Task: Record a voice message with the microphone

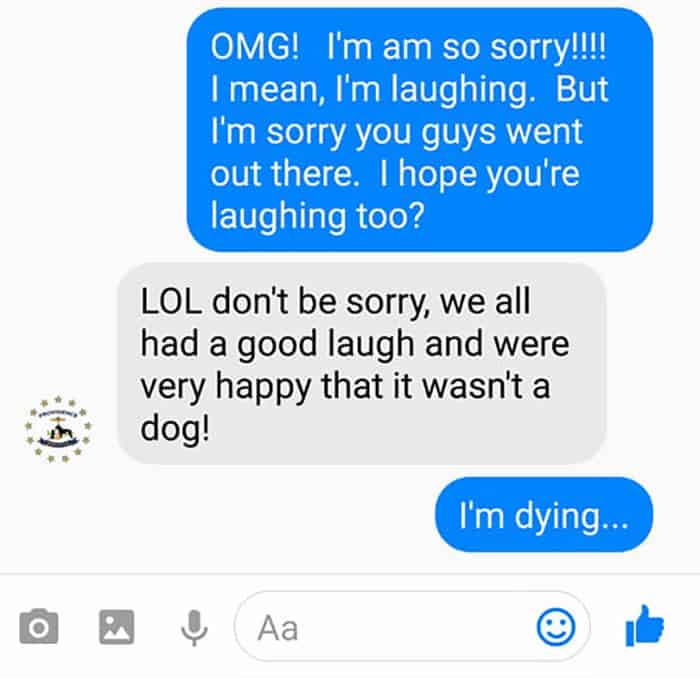Action: pos(194,627)
